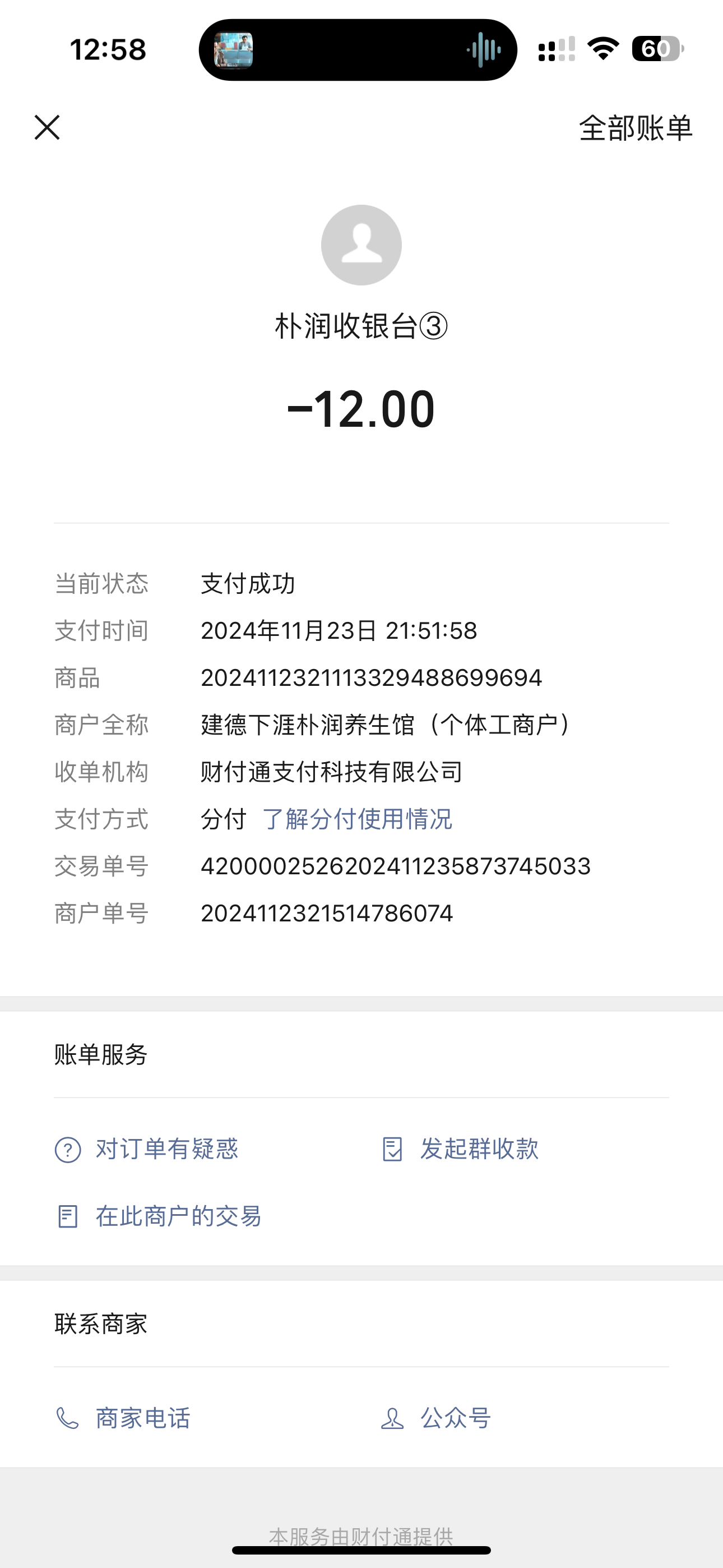Close the bill detail page
Image resolution: width=723 pixels, height=1568 pixels.
point(47,128)
